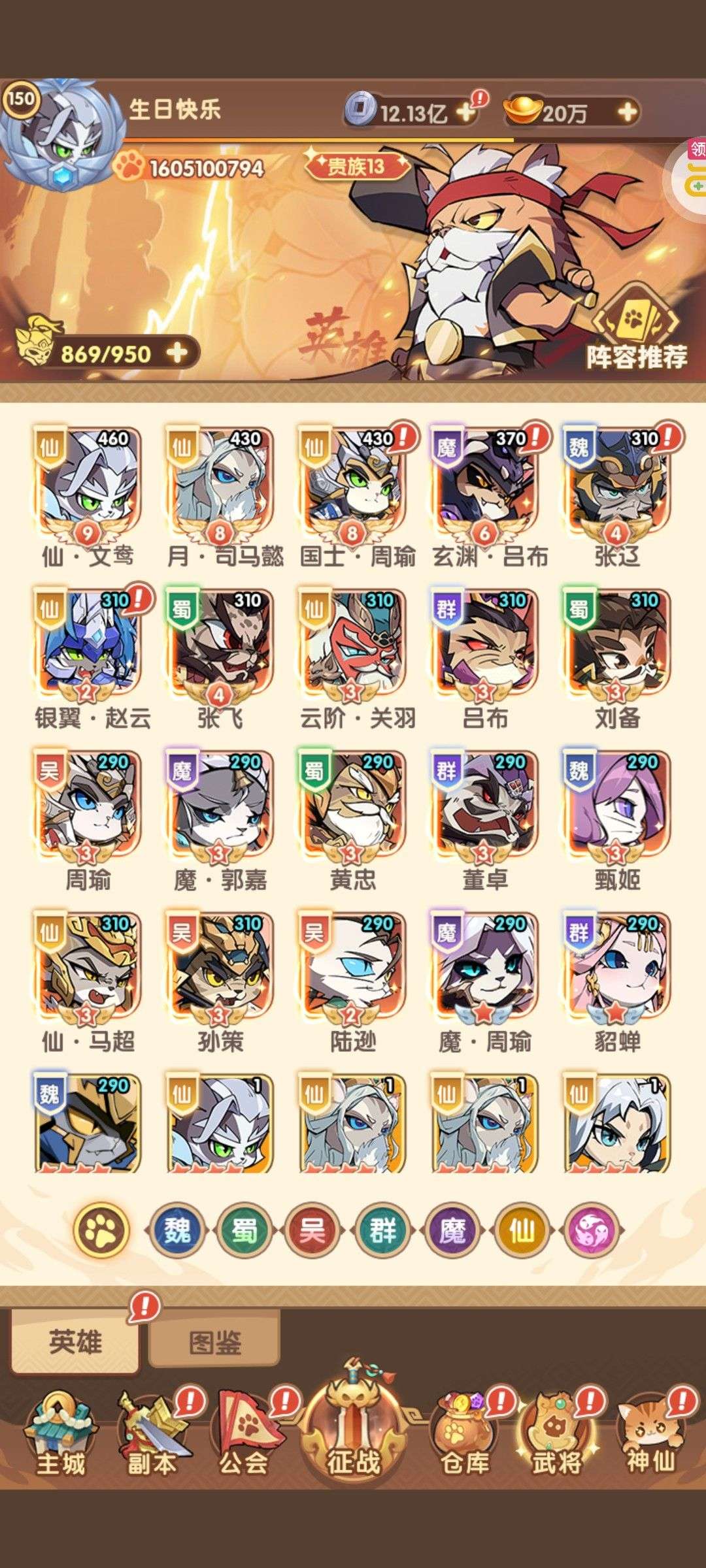706x1568 pixels.
Task: Show only 仙 faction heroes
Action: coord(522,1231)
